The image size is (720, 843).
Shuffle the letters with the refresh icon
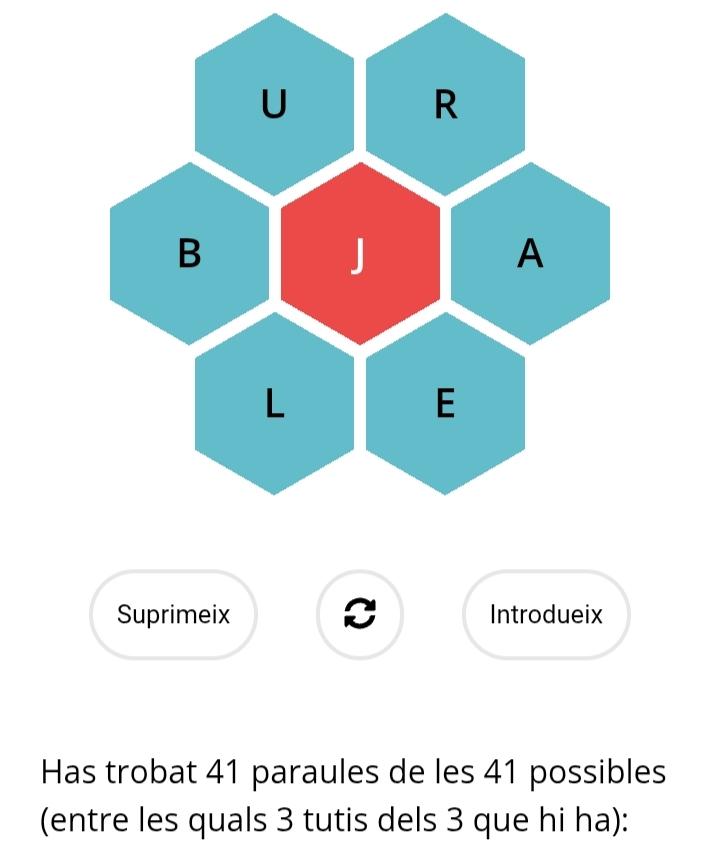pyautogui.click(x=360, y=614)
